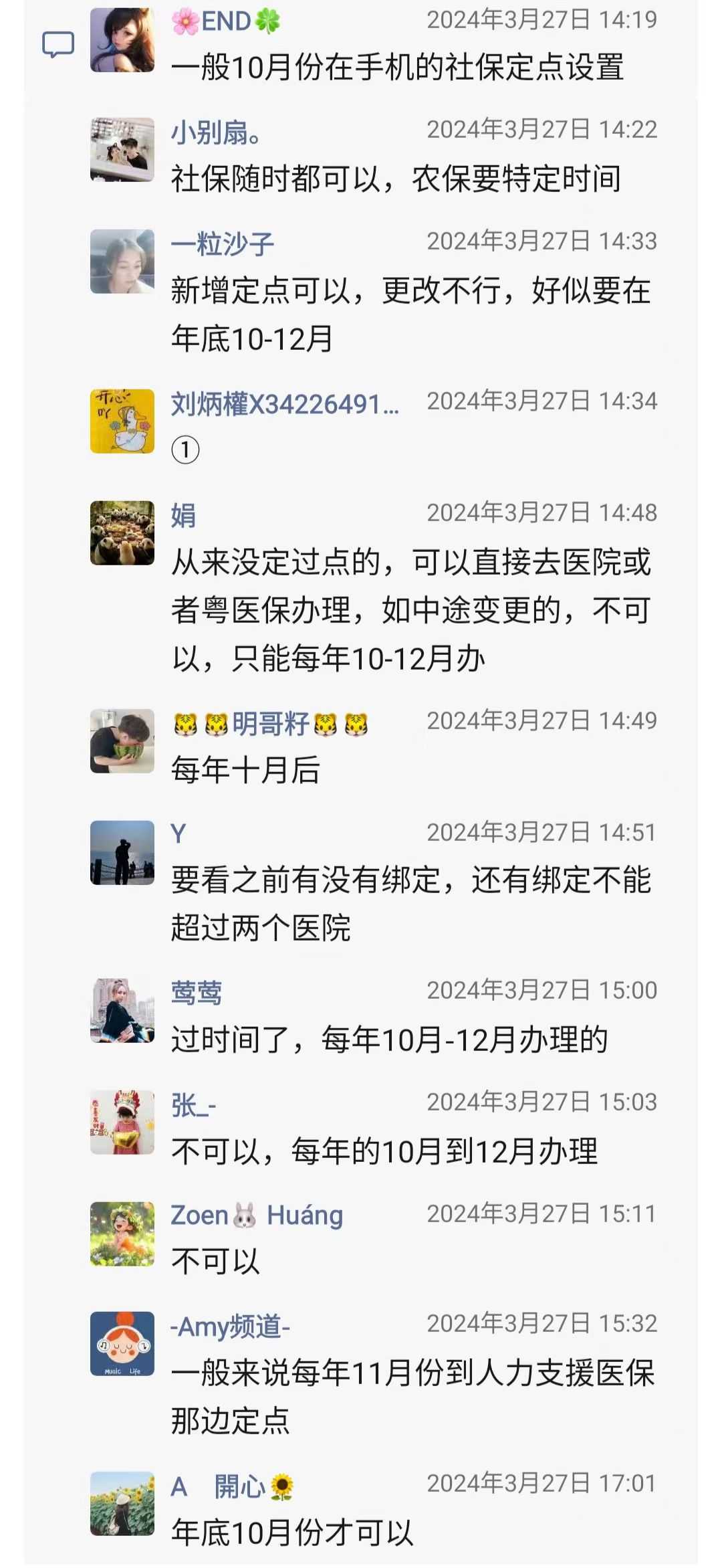This screenshot has width=722, height=1568.
Task: Tap 张_- profile avatar
Action: coord(122,1122)
